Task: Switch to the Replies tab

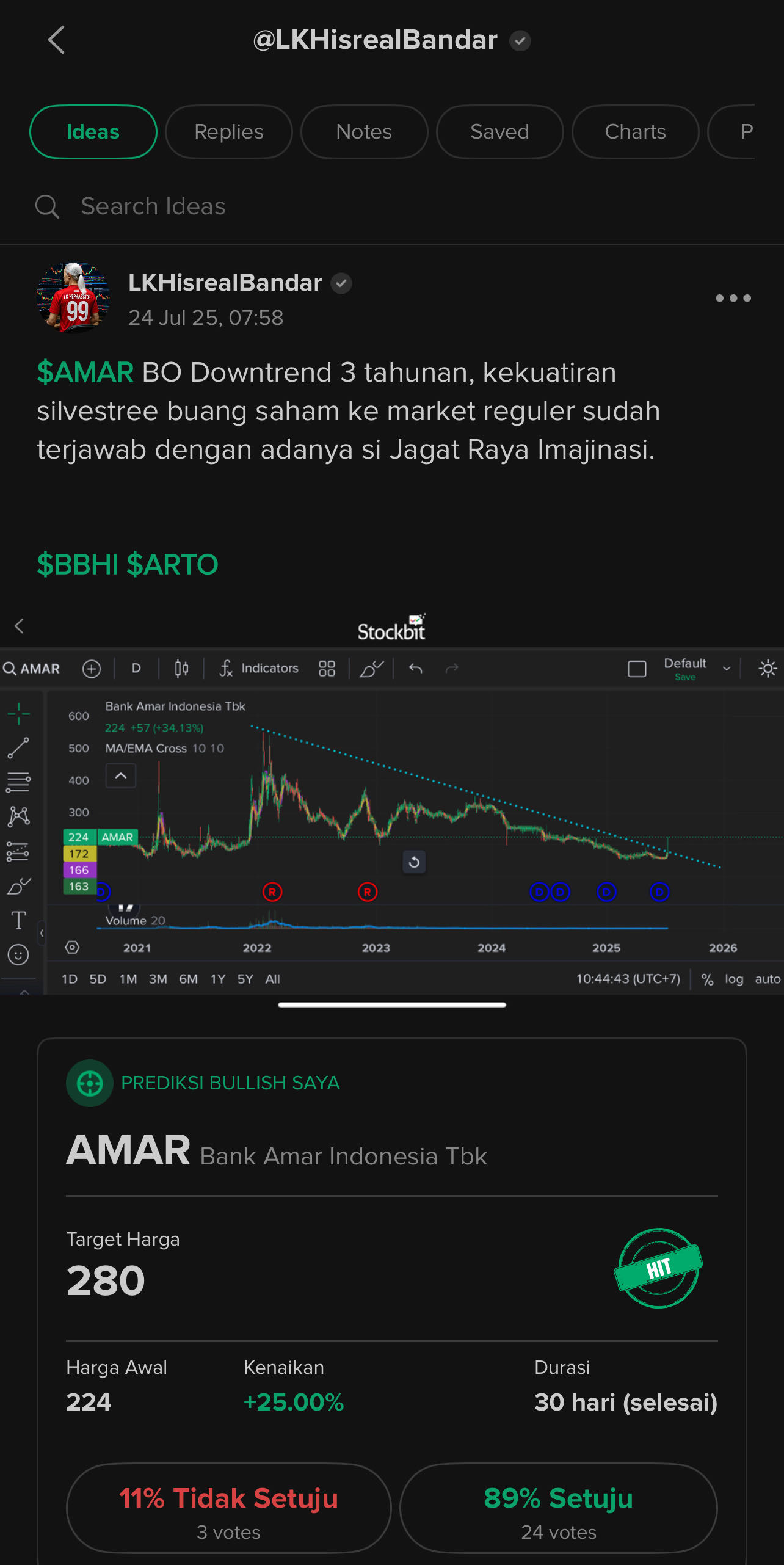Action: [228, 132]
